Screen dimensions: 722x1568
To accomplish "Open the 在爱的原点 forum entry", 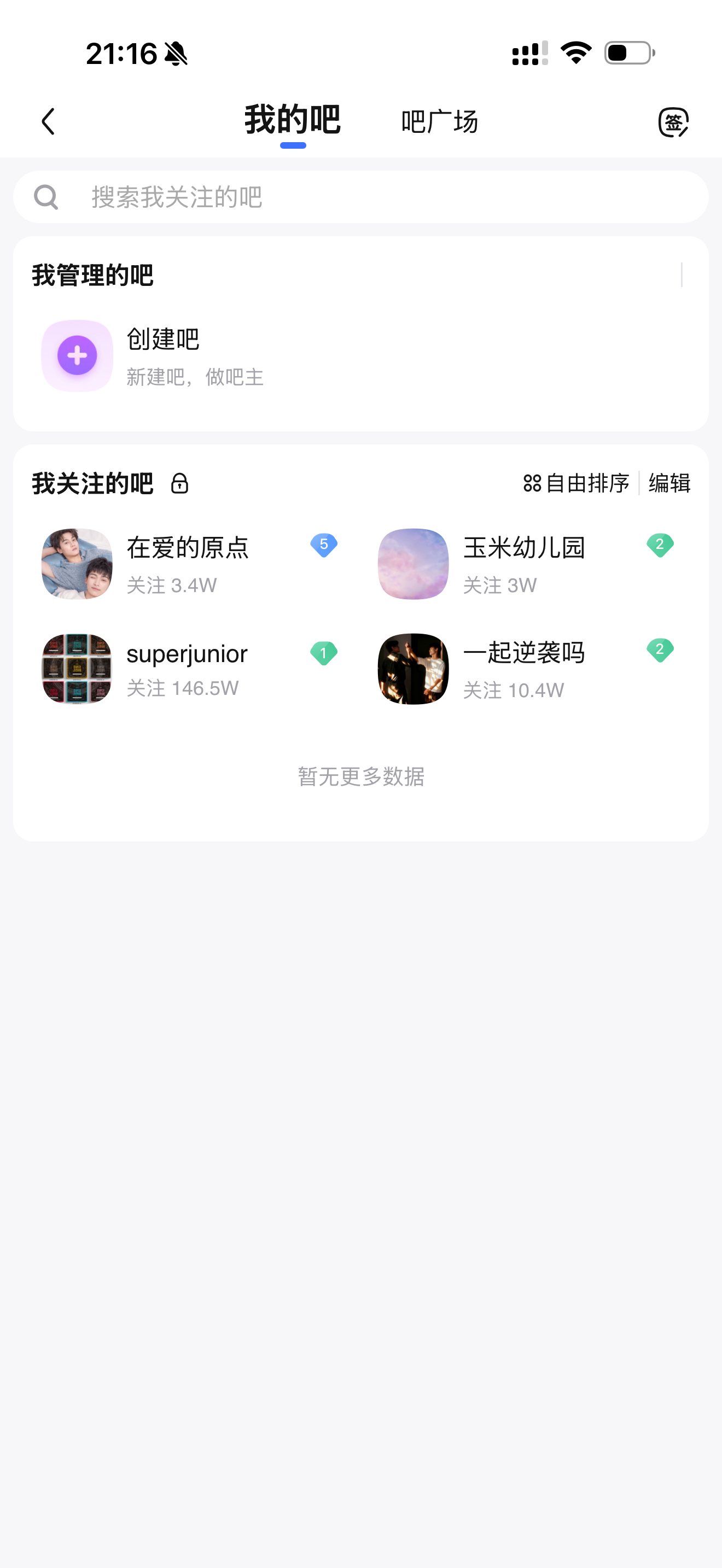I will click(188, 547).
